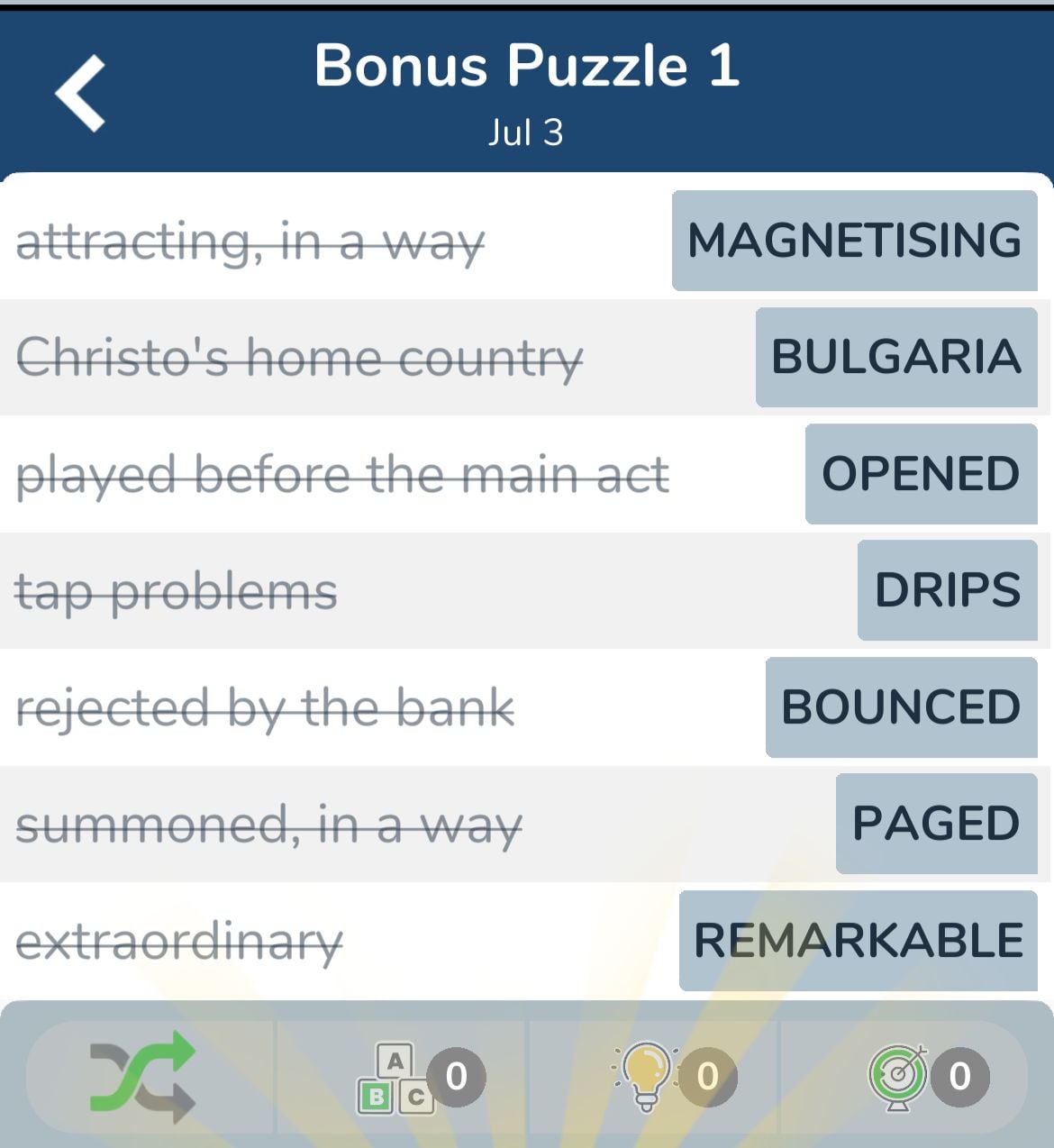Screen dimensions: 1054x1148
Task: Tap the DRIPS answer tile
Action: [946, 591]
